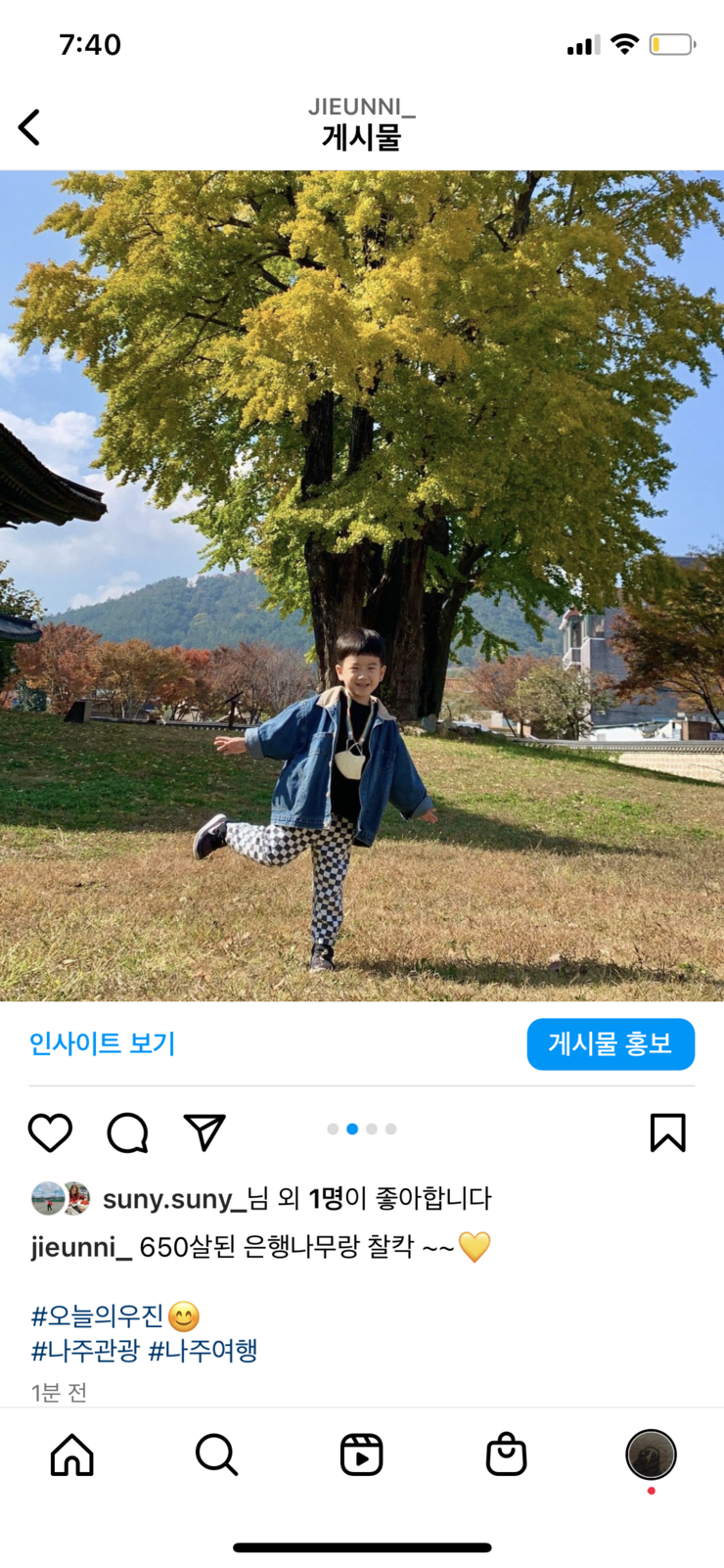The image size is (724, 1568).
Task: Open hashtag #오늘의우진
Action: pyautogui.click(x=97, y=1315)
